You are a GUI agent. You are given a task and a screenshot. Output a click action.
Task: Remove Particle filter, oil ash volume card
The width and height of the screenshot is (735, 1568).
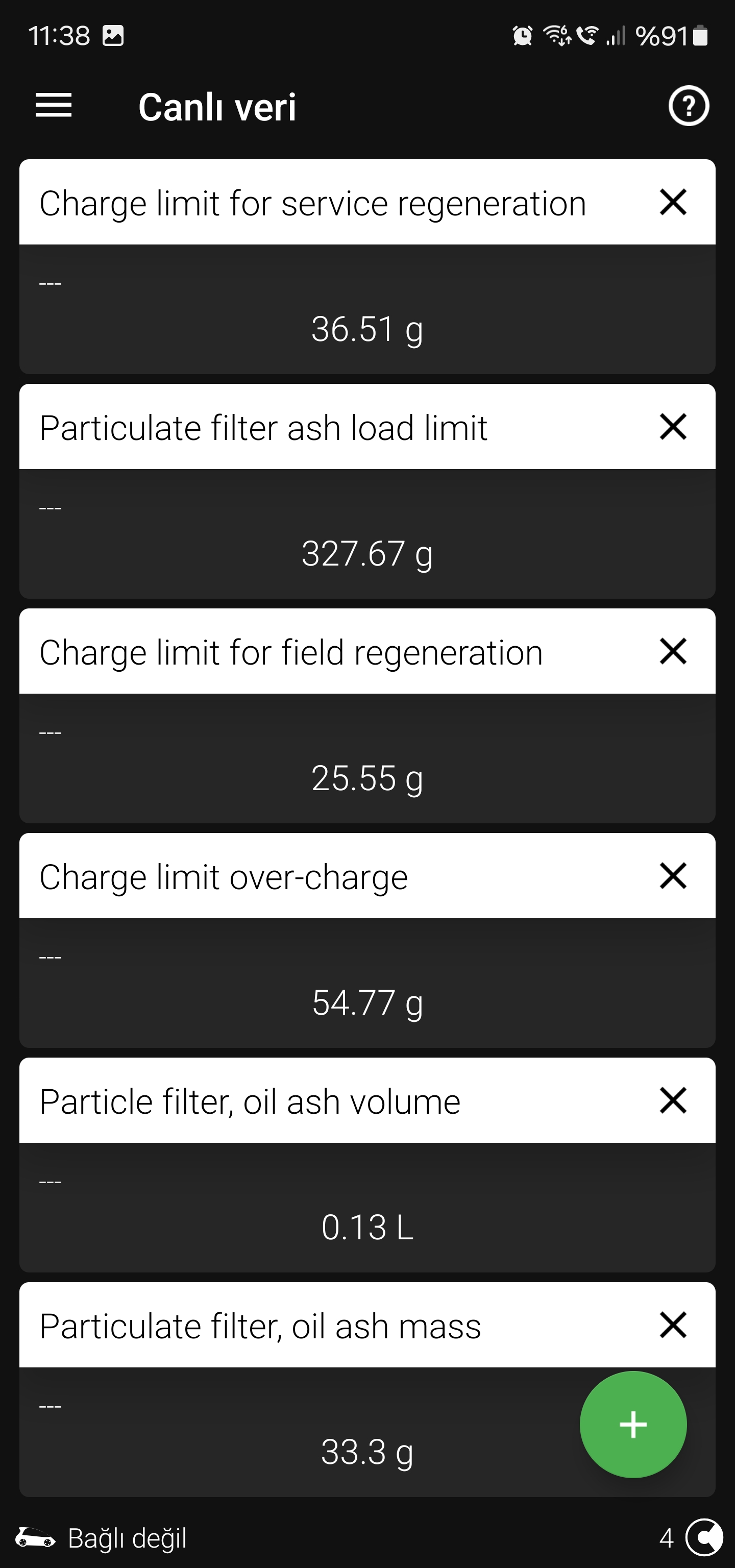[673, 1100]
